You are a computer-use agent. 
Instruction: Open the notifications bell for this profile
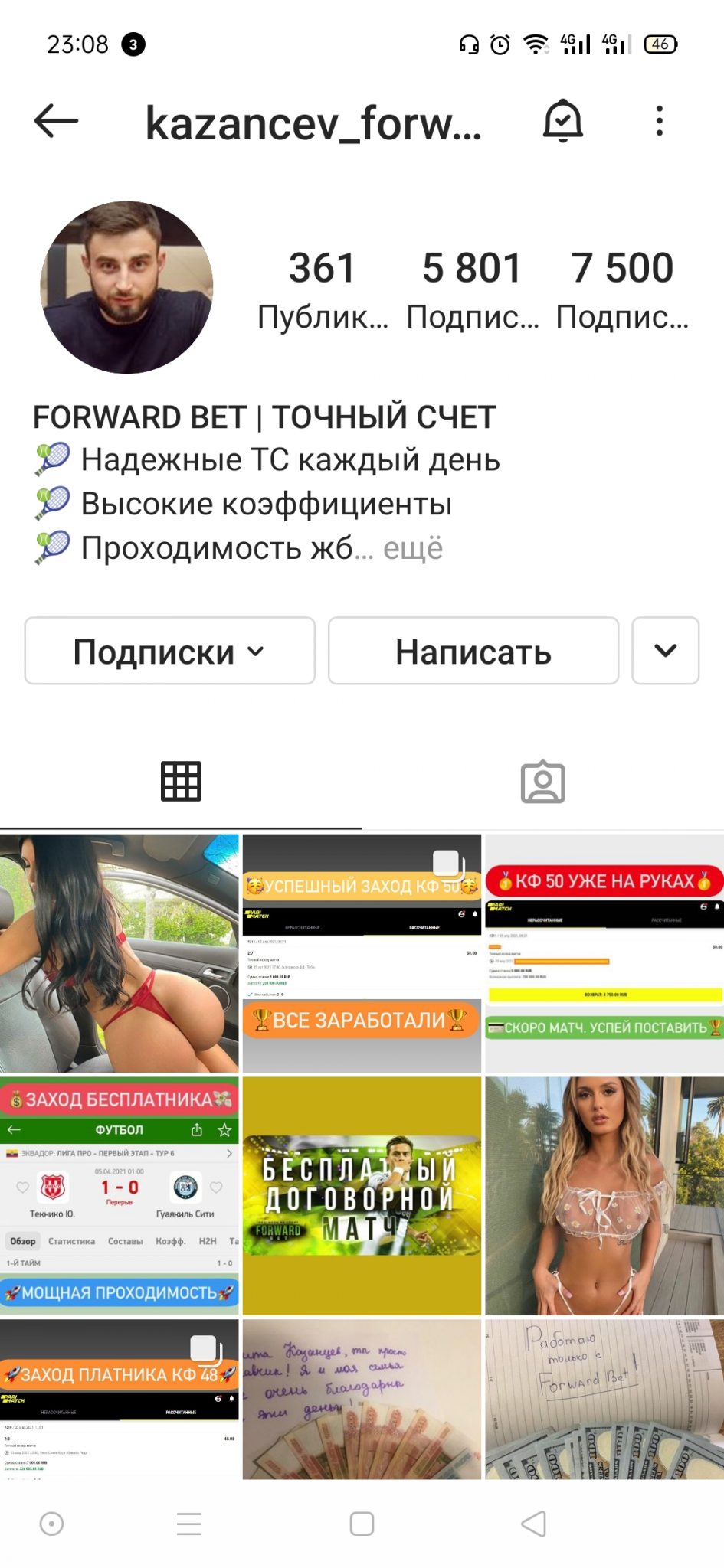[x=563, y=121]
